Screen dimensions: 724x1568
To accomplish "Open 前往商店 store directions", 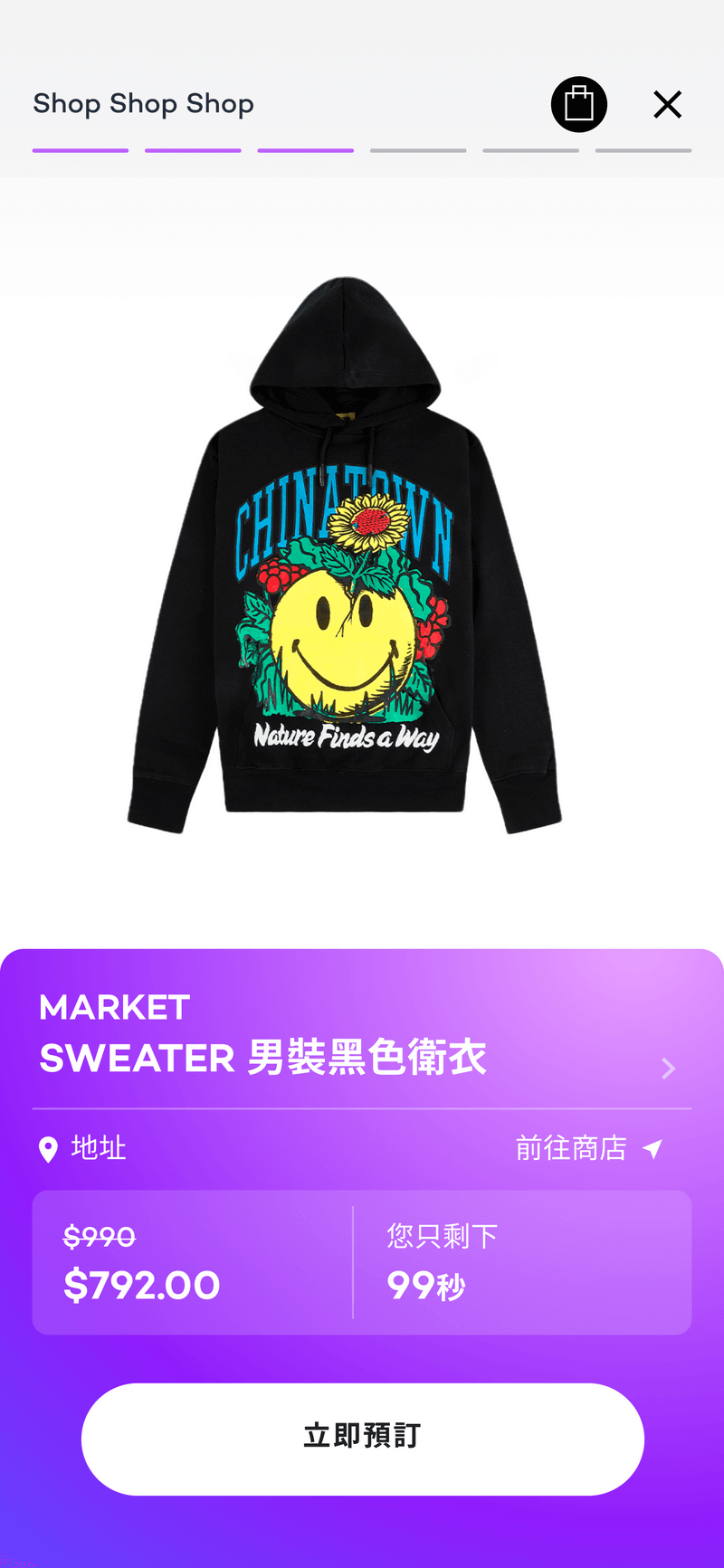I will point(588,1148).
